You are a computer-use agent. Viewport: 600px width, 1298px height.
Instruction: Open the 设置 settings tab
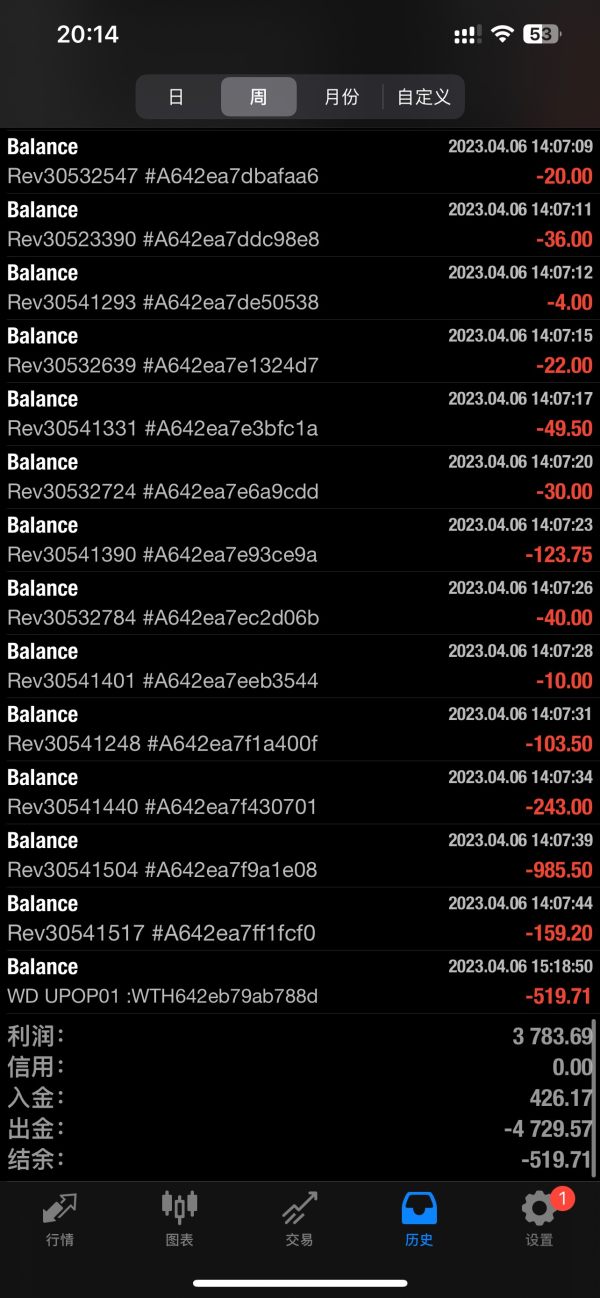[x=540, y=1218]
